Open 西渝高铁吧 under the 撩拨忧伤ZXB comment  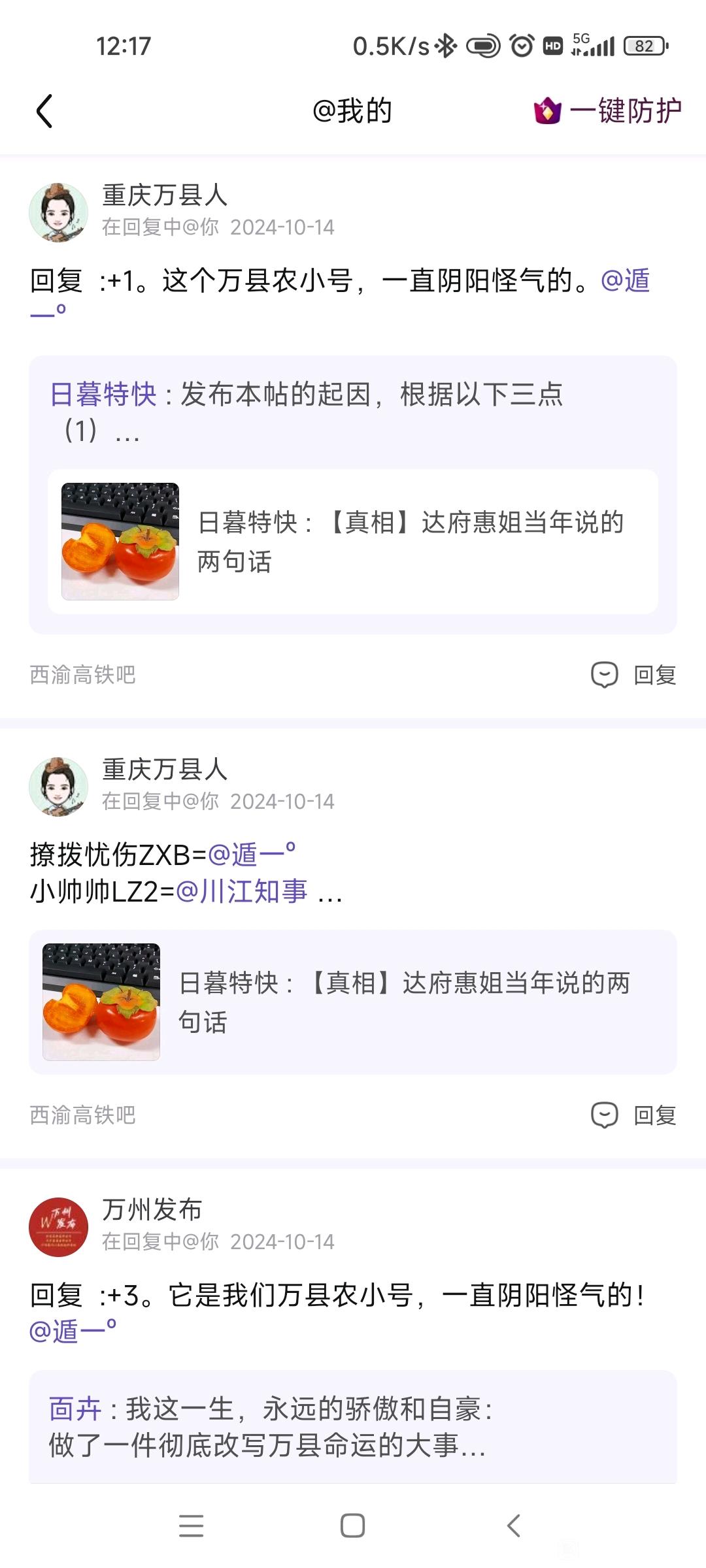(83, 1115)
